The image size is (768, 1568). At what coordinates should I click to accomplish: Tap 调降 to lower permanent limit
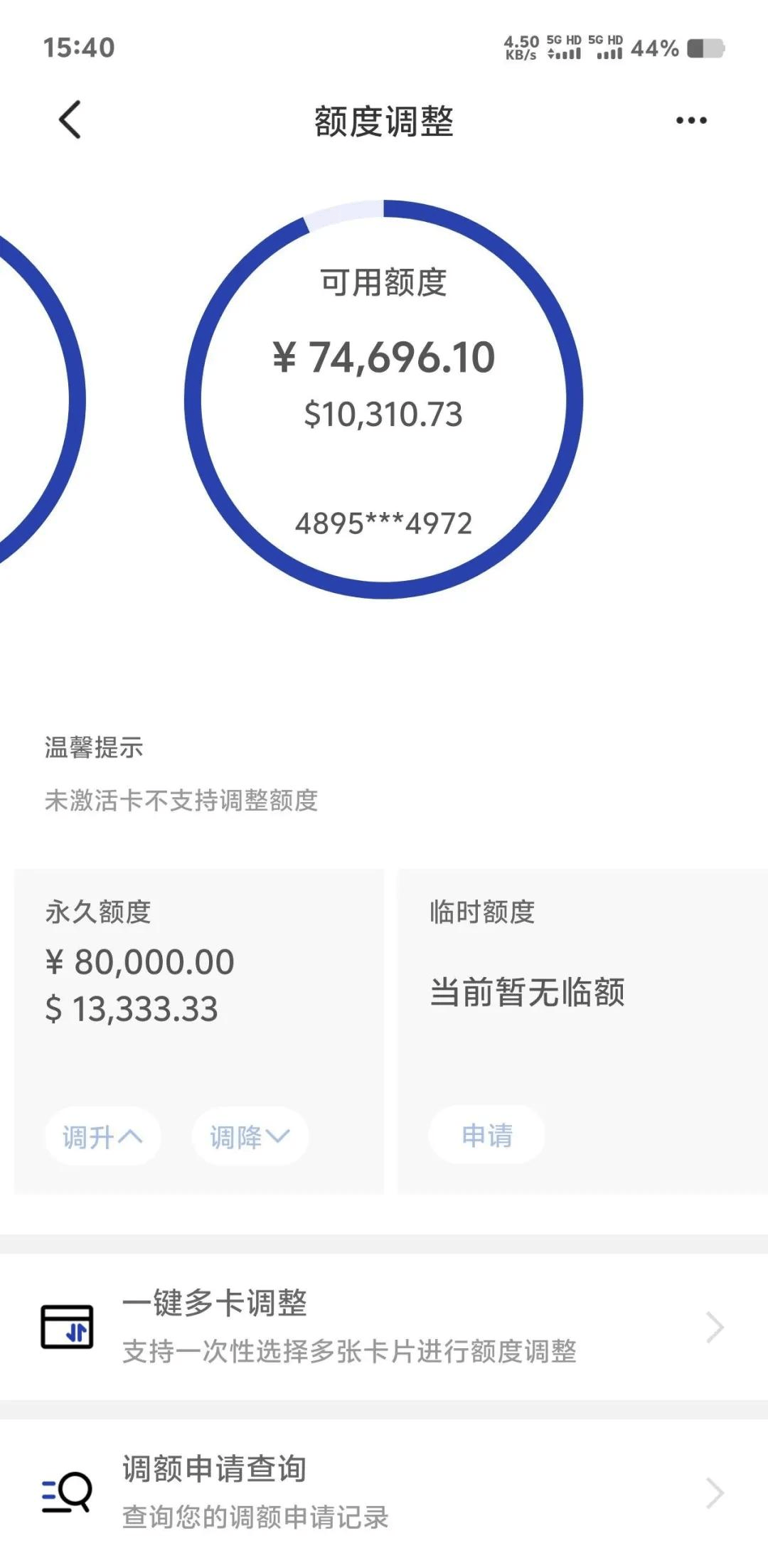(250, 1136)
